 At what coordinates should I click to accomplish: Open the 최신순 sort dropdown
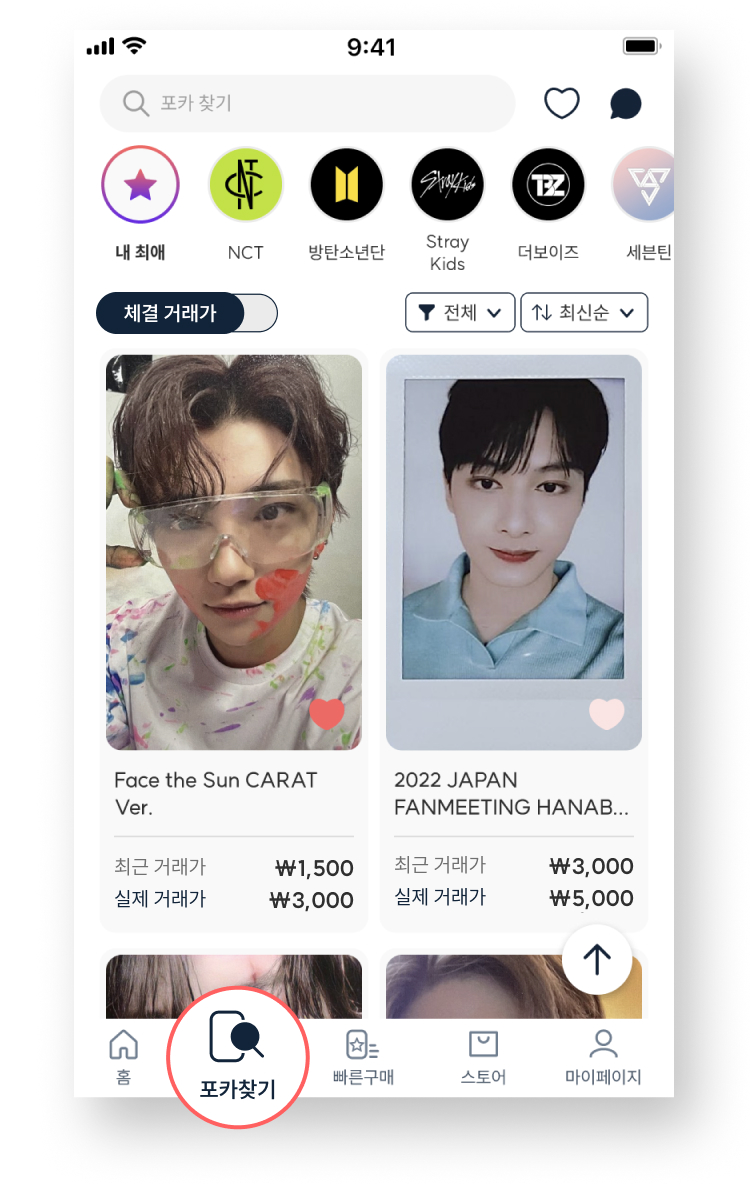pos(584,313)
